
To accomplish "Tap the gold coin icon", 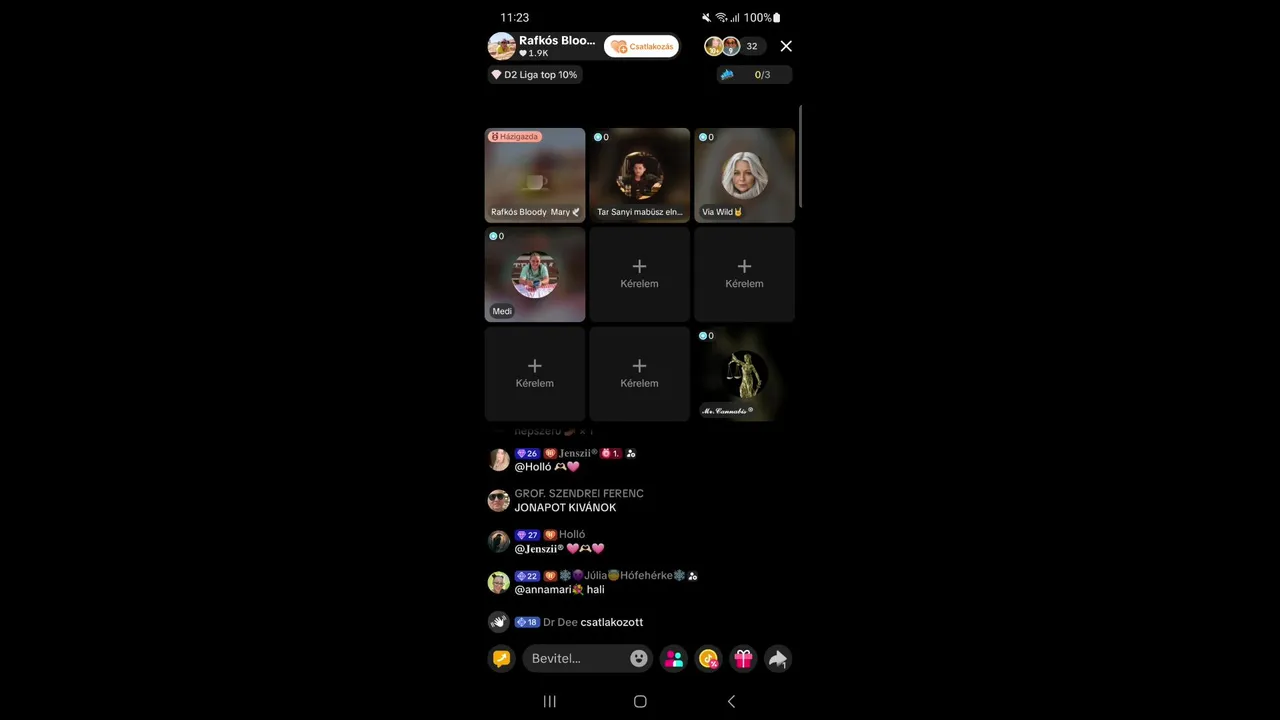I will click(708, 659).
